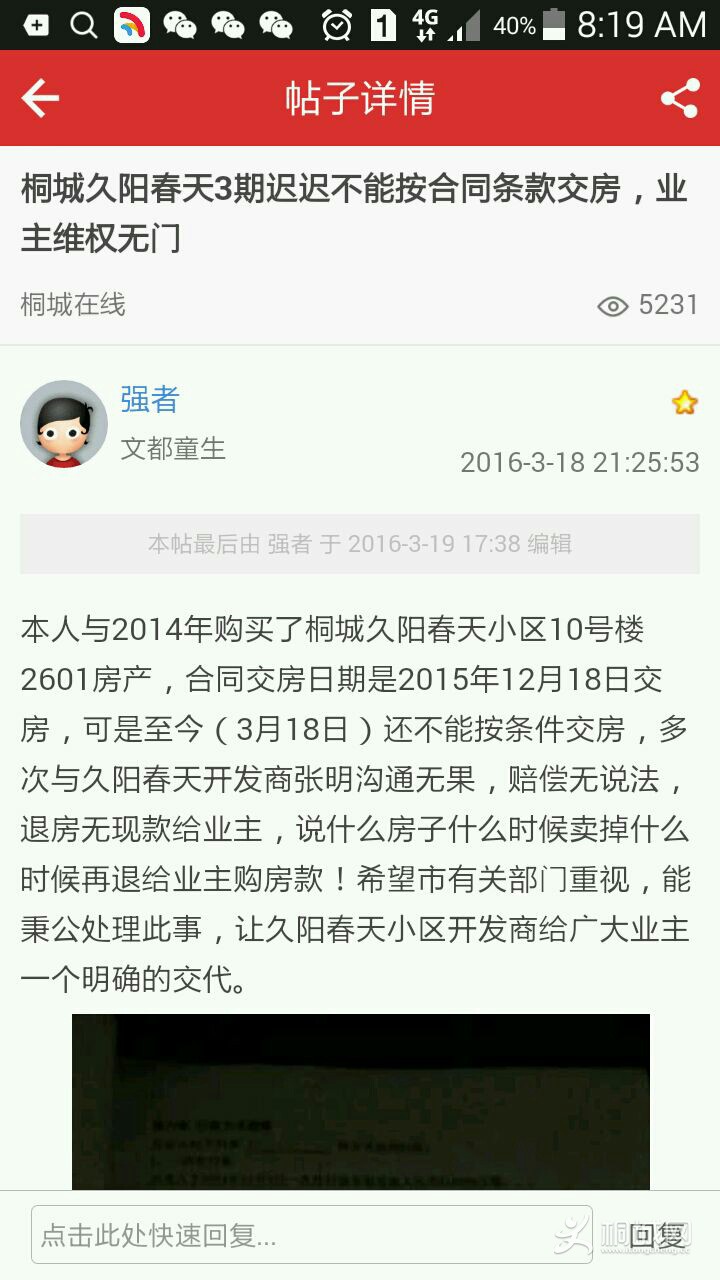
Task: Tap the quick reply input box
Action: pos(310,1236)
